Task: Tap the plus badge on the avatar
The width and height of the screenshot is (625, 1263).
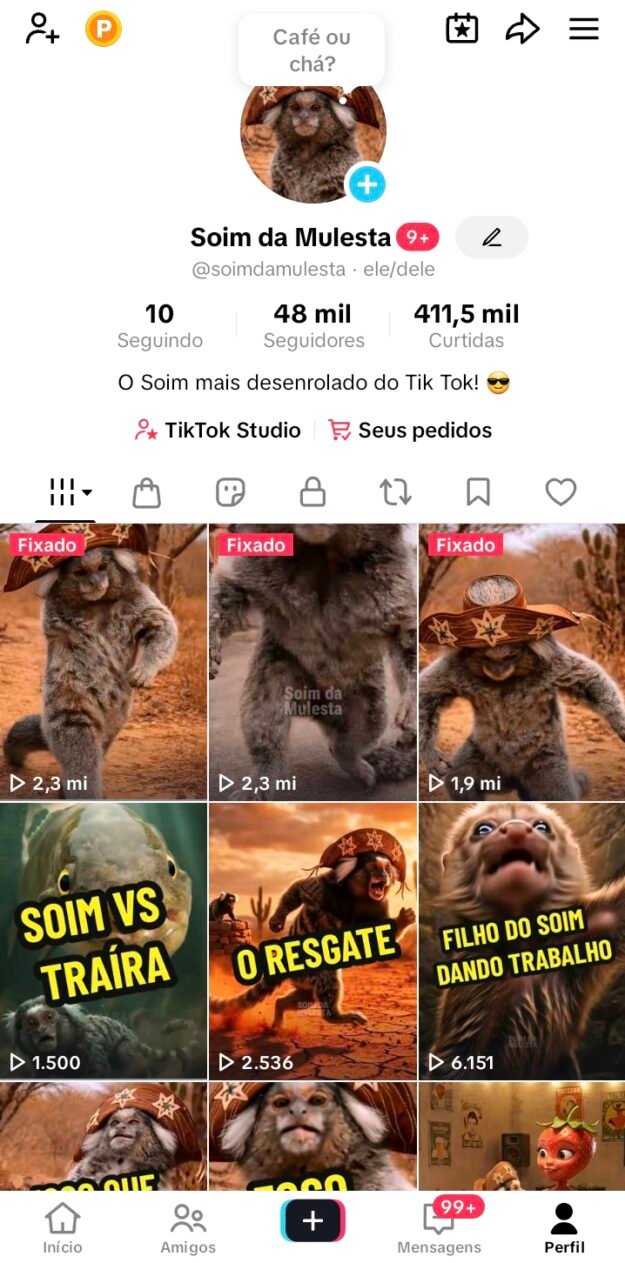Action: pyautogui.click(x=366, y=184)
